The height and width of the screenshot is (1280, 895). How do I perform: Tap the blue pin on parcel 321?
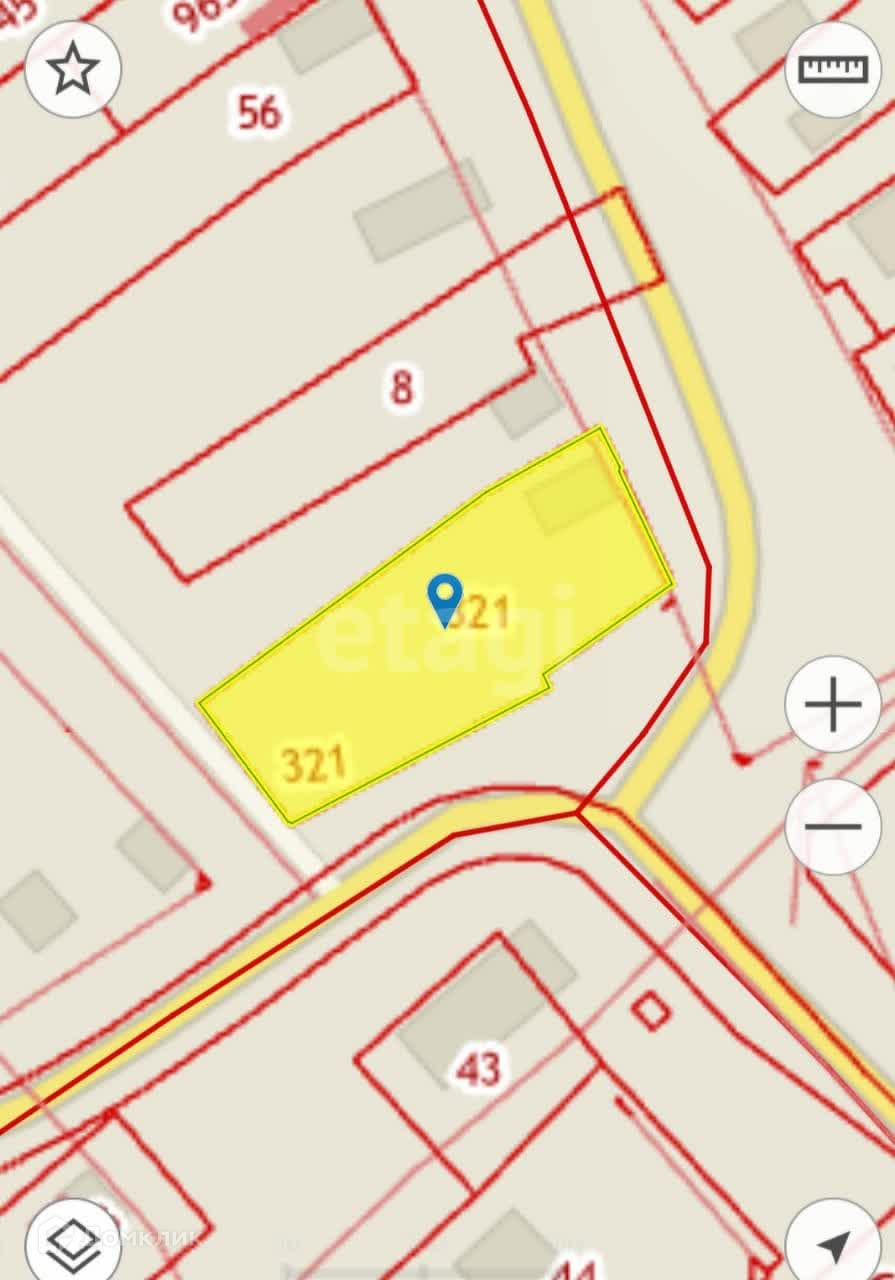444,598
